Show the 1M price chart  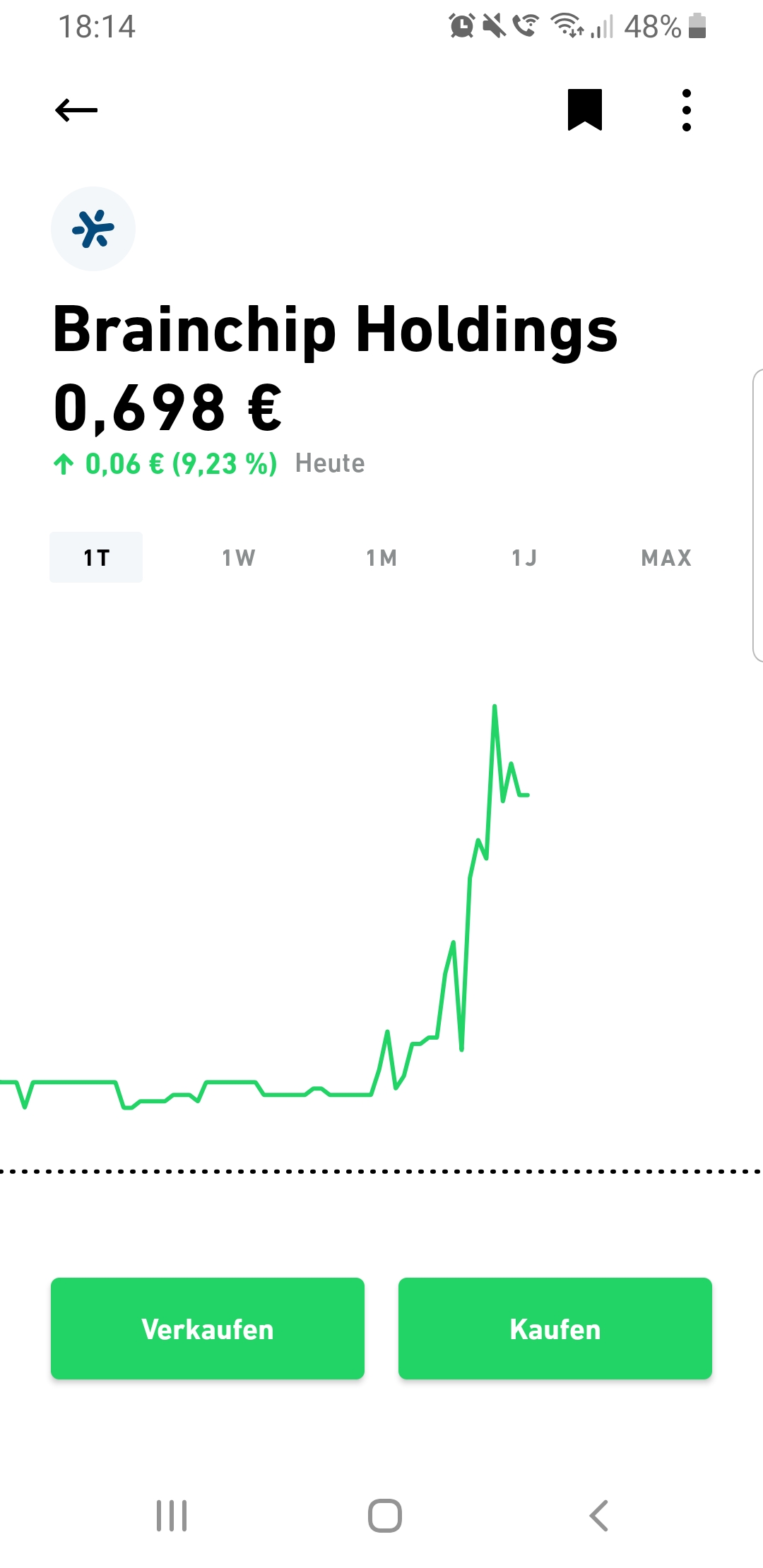(x=381, y=557)
